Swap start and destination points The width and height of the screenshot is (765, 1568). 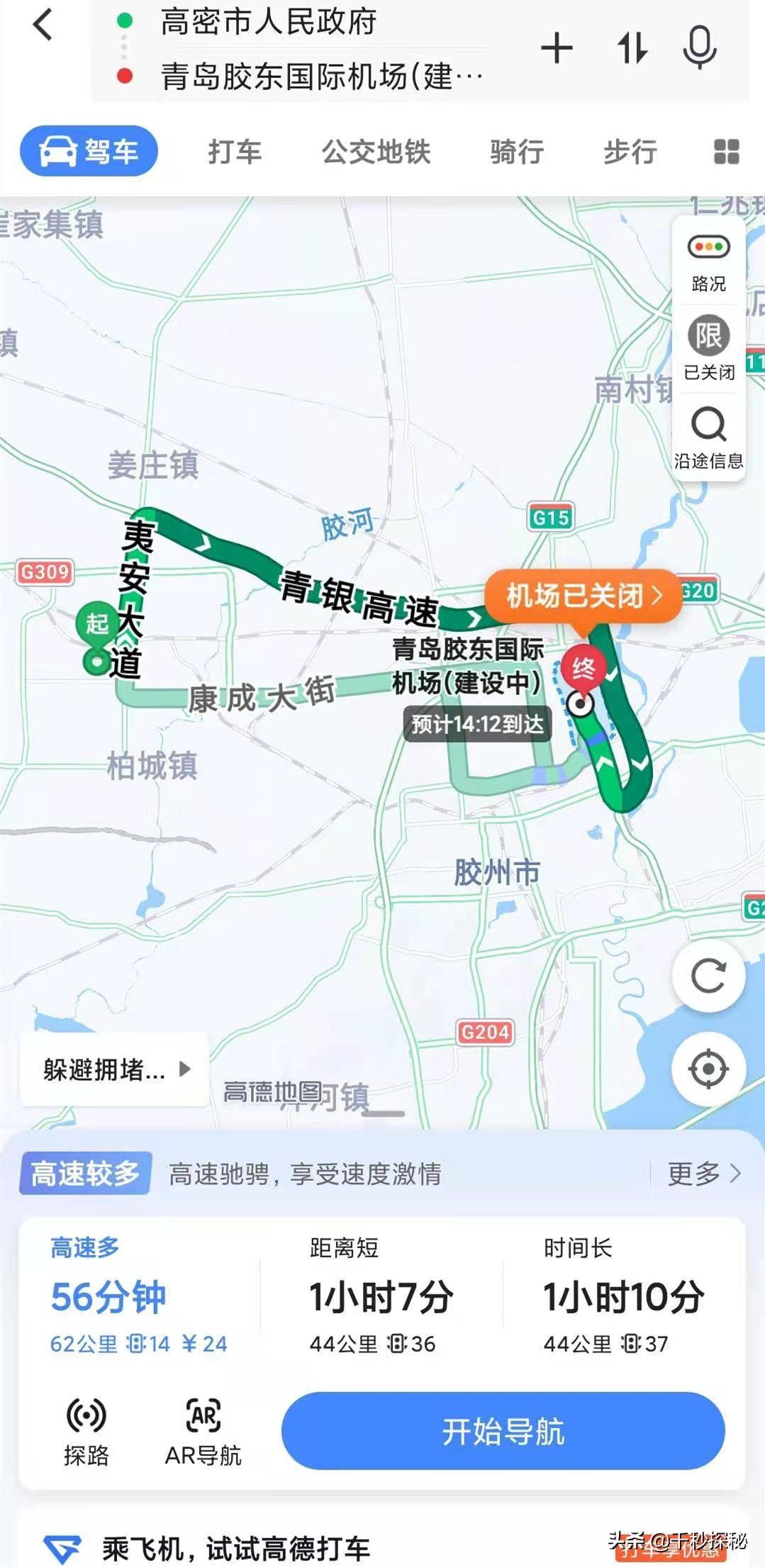click(632, 48)
